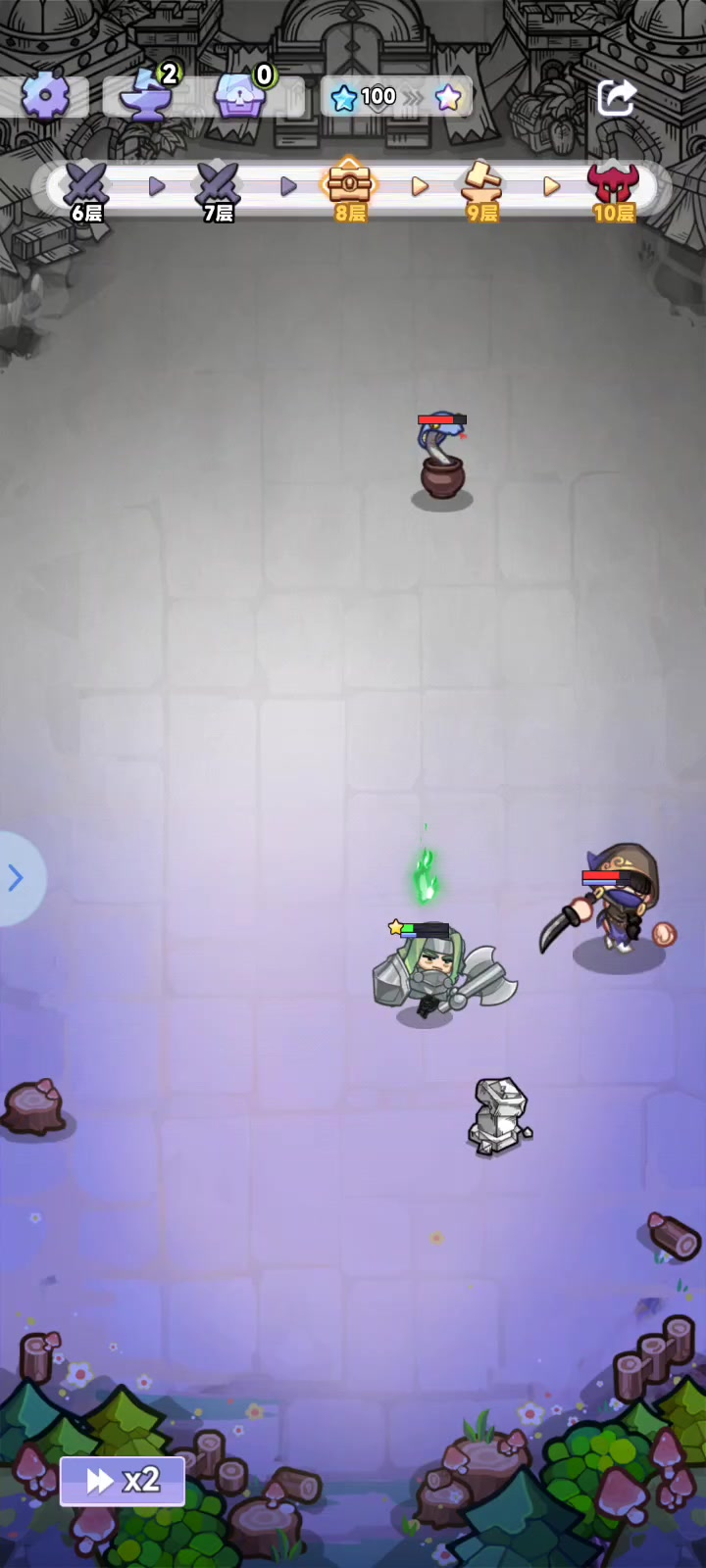
Task: Open the skull treasure chest
Action: pos(243,94)
